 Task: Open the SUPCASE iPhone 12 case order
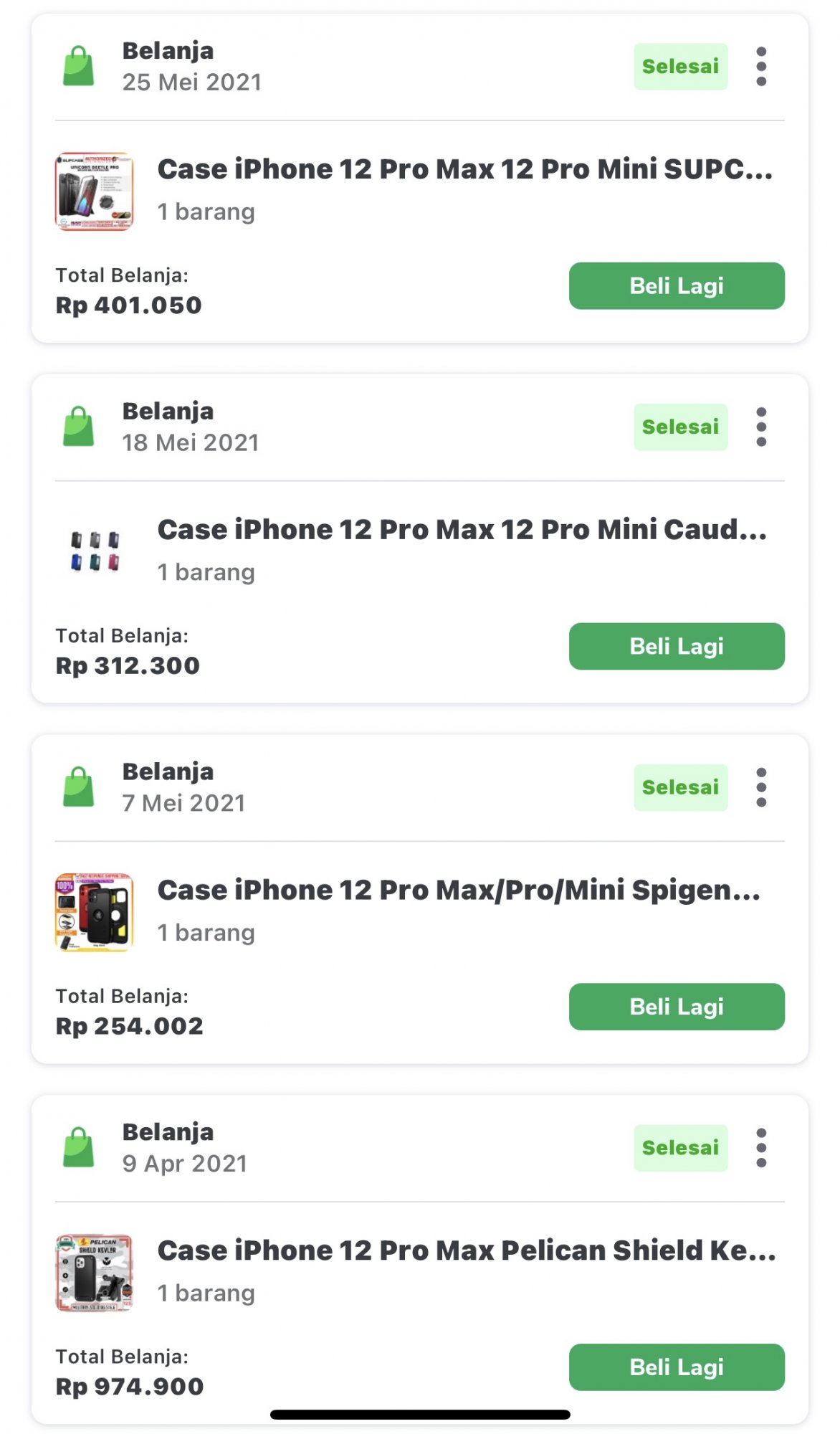[464, 170]
